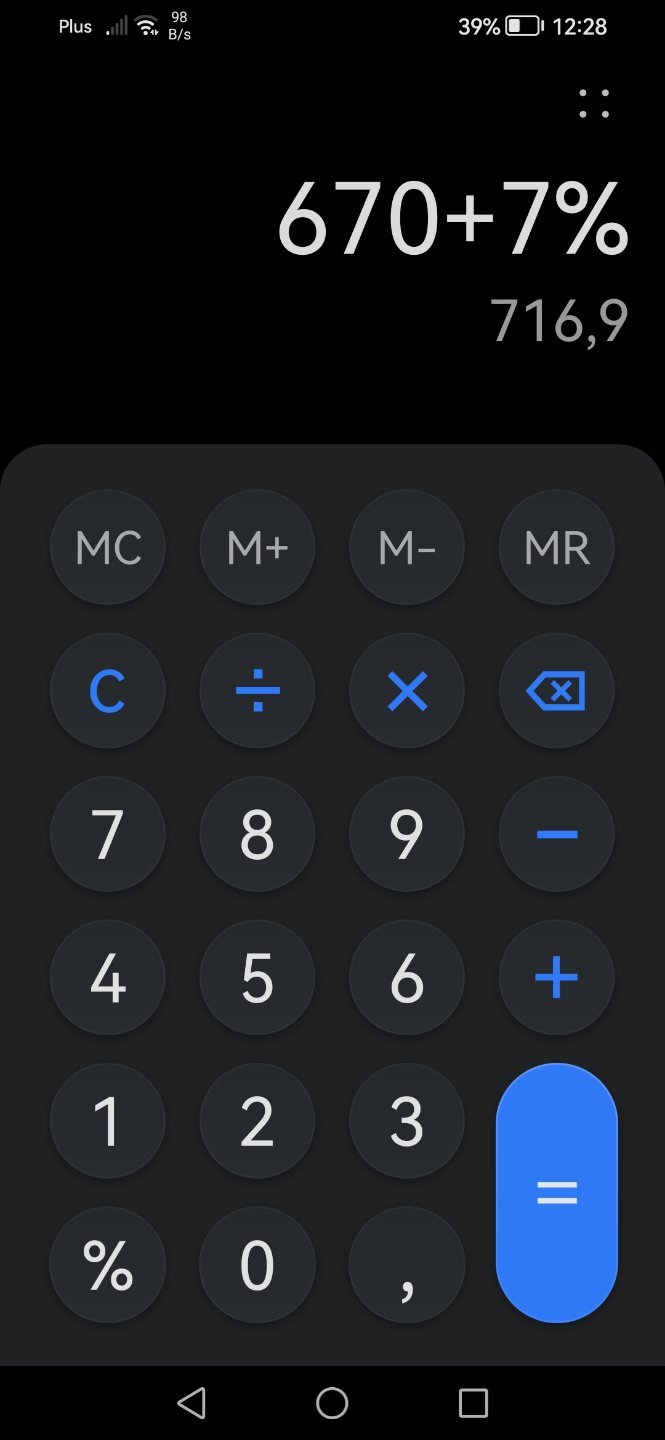Recall memory value with MR

(557, 547)
